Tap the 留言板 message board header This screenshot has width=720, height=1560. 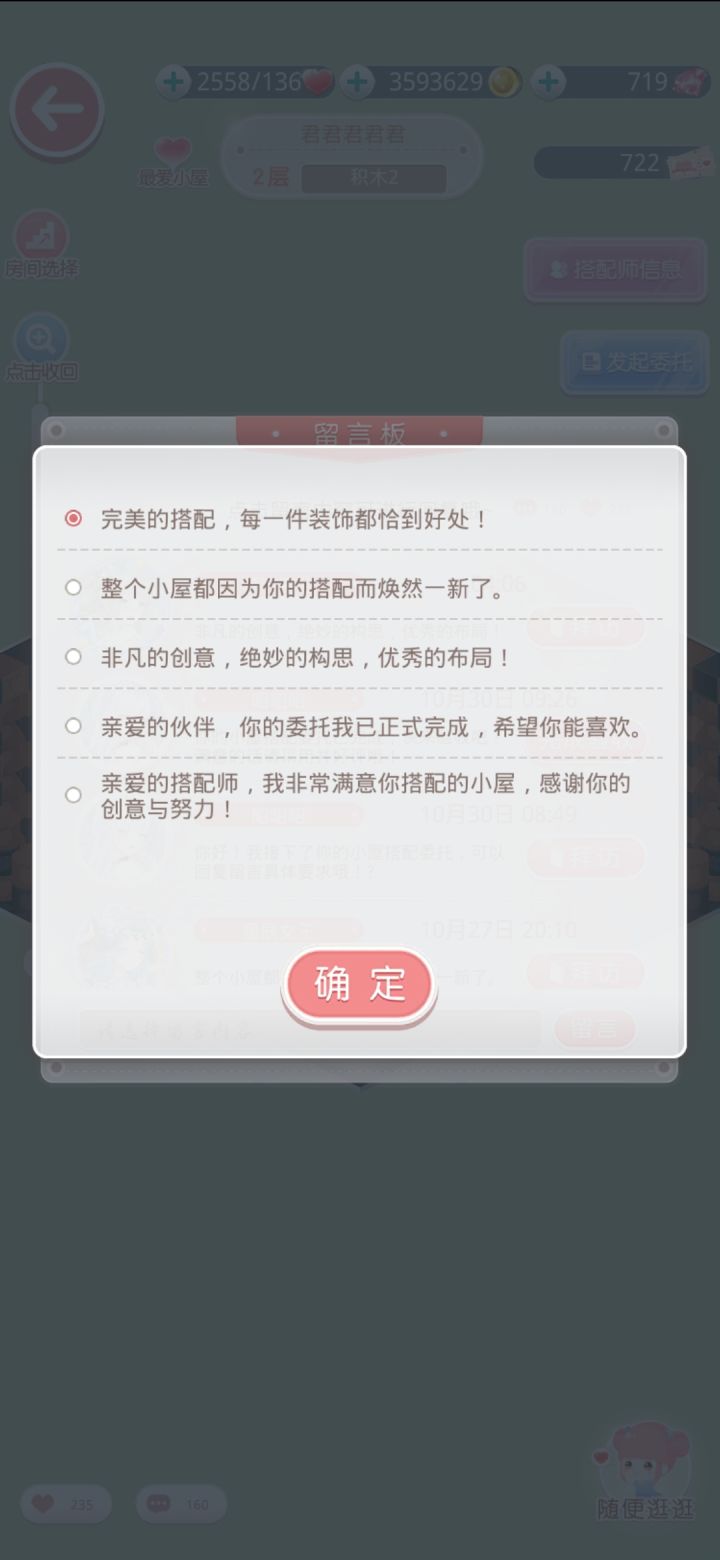click(x=360, y=432)
